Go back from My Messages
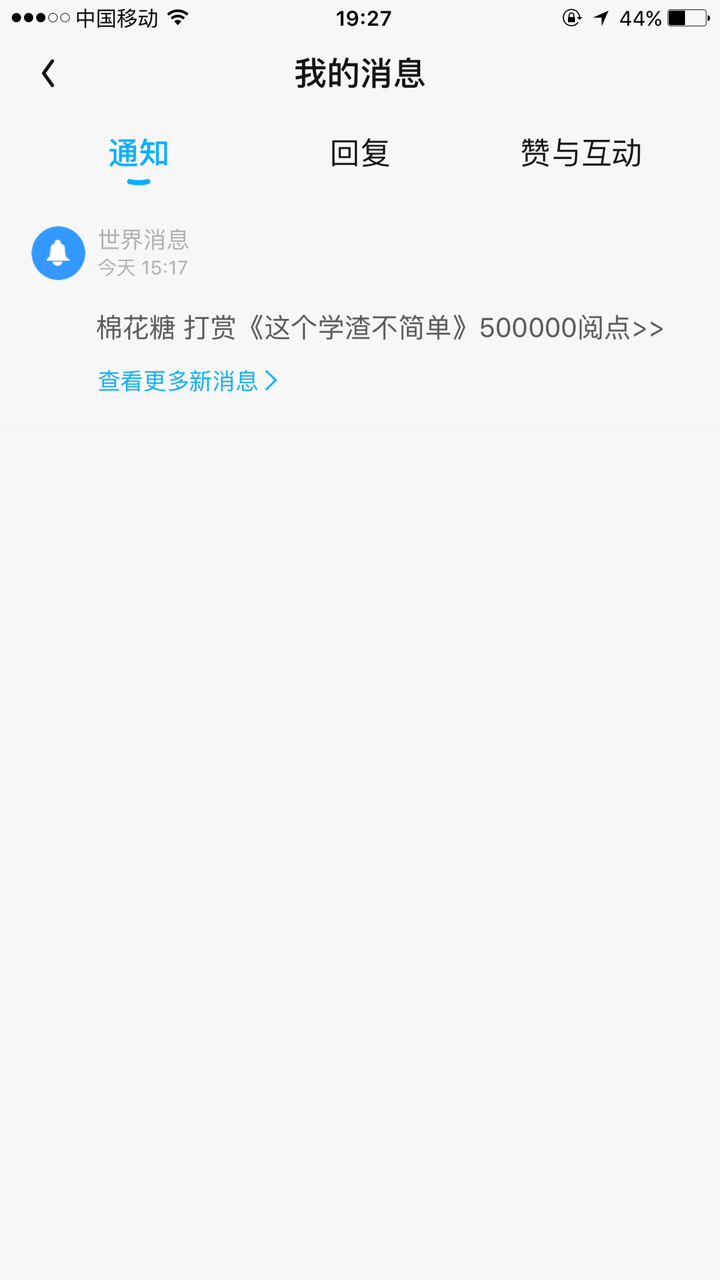The image size is (720, 1280). click(x=48, y=73)
